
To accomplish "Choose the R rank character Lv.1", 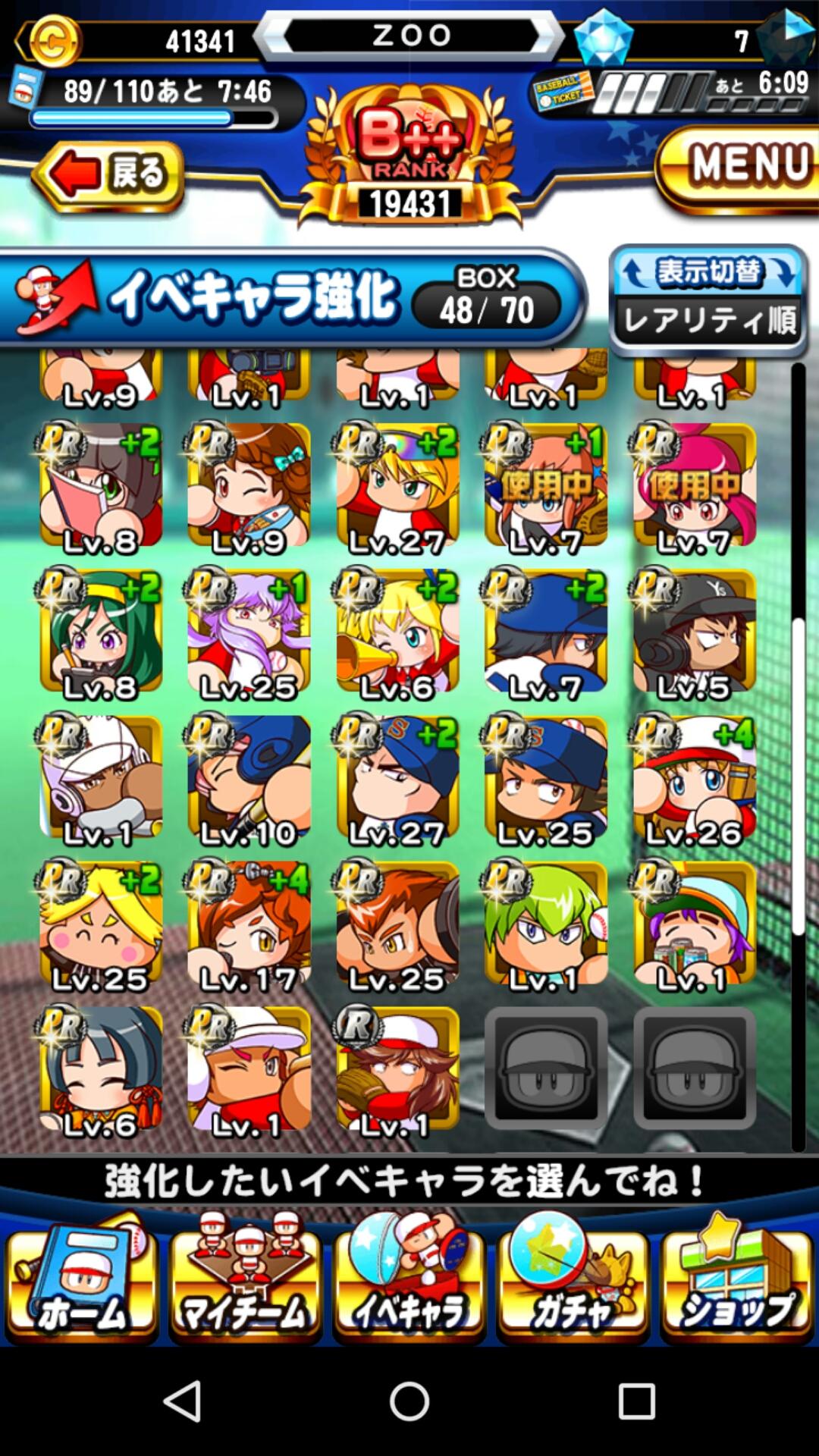I will tap(397, 1069).
